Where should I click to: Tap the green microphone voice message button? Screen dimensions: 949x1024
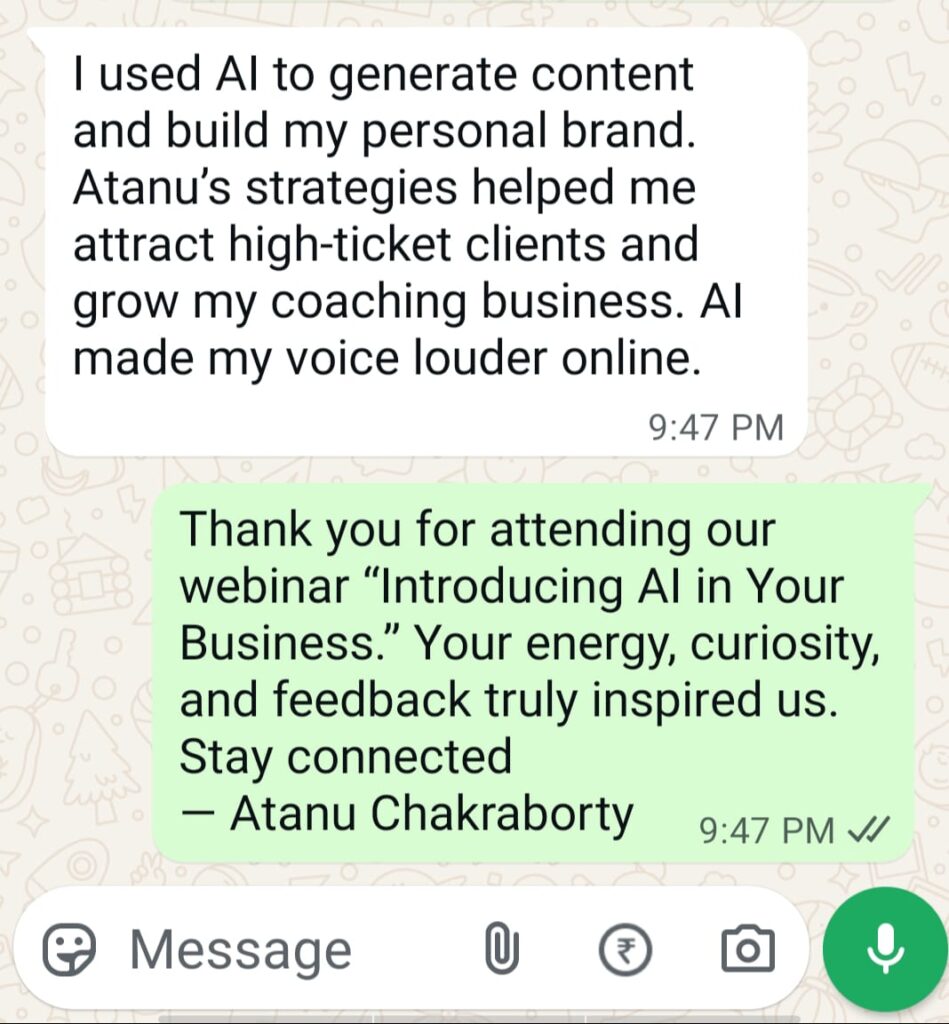[884, 947]
